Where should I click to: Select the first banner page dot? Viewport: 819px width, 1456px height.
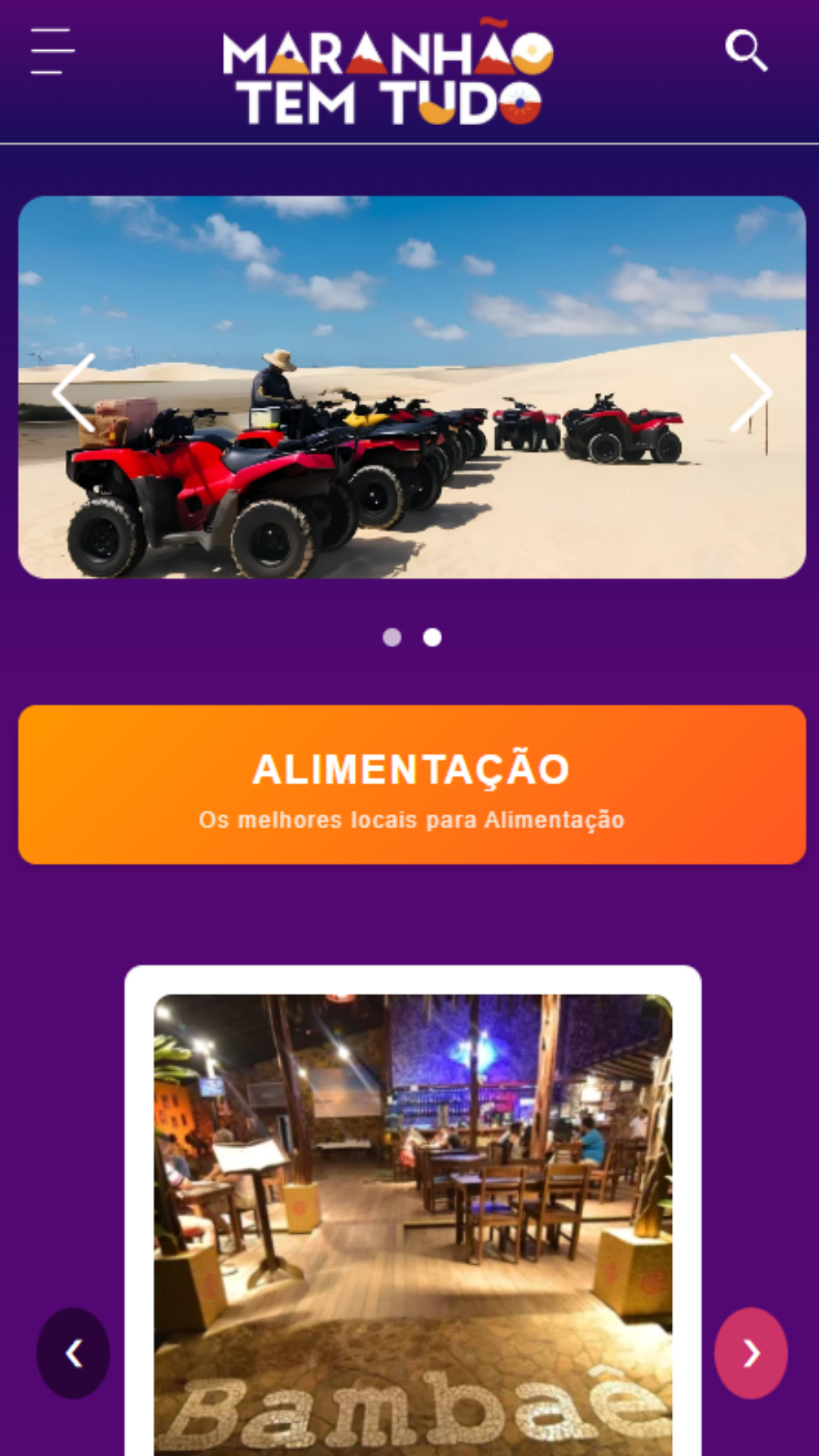392,638
